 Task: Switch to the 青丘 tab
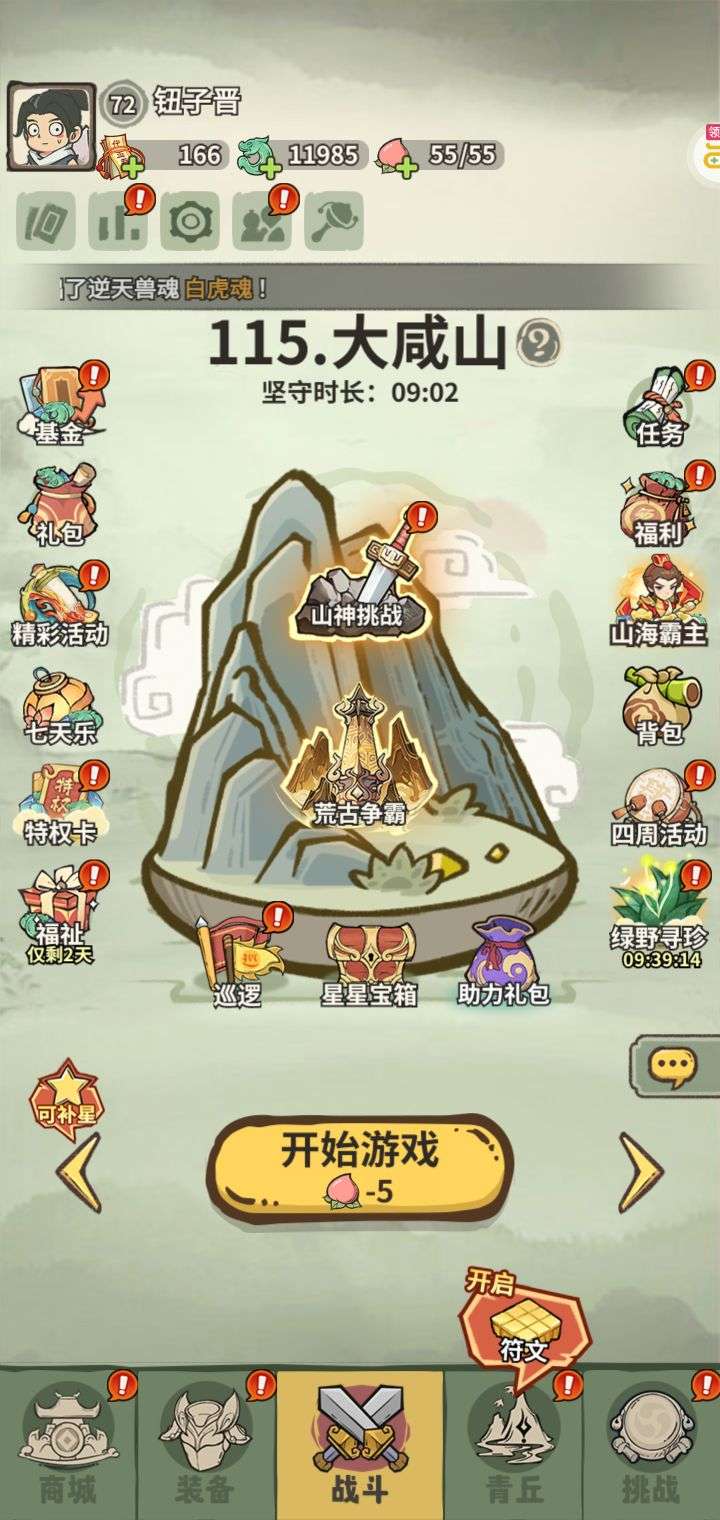514,1444
